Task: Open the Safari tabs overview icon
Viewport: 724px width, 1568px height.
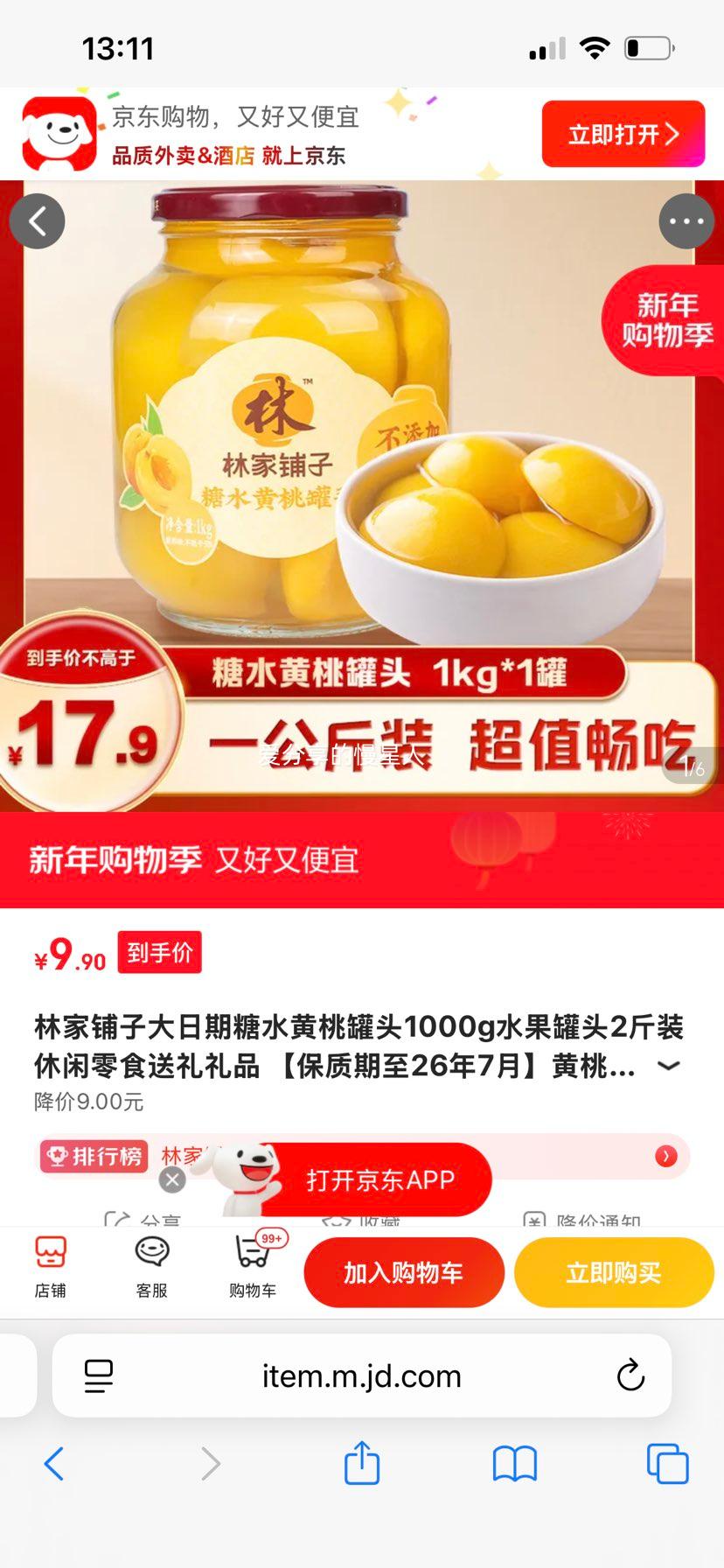Action: [668, 1462]
